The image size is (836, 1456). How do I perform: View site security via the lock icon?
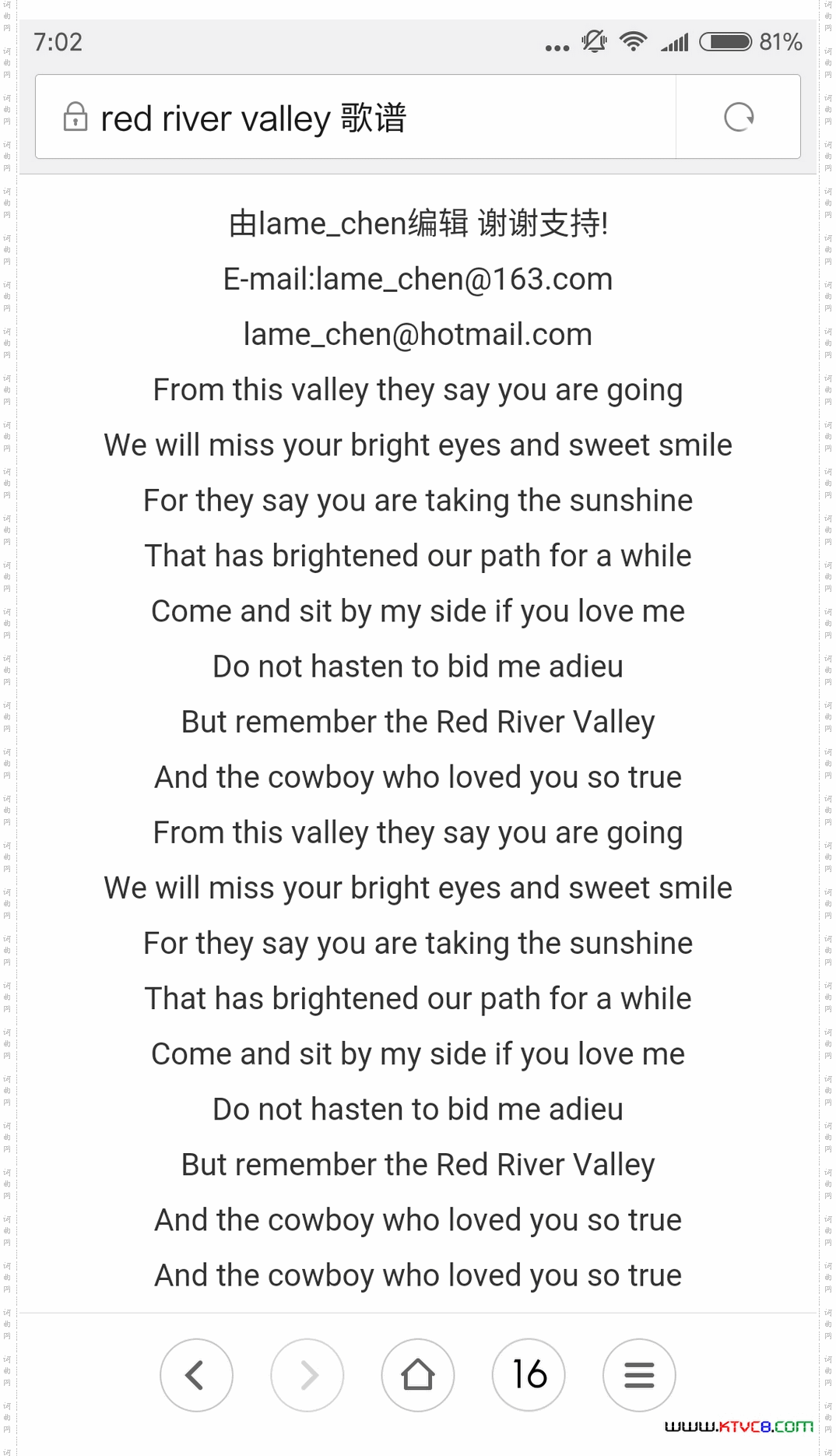(x=76, y=118)
